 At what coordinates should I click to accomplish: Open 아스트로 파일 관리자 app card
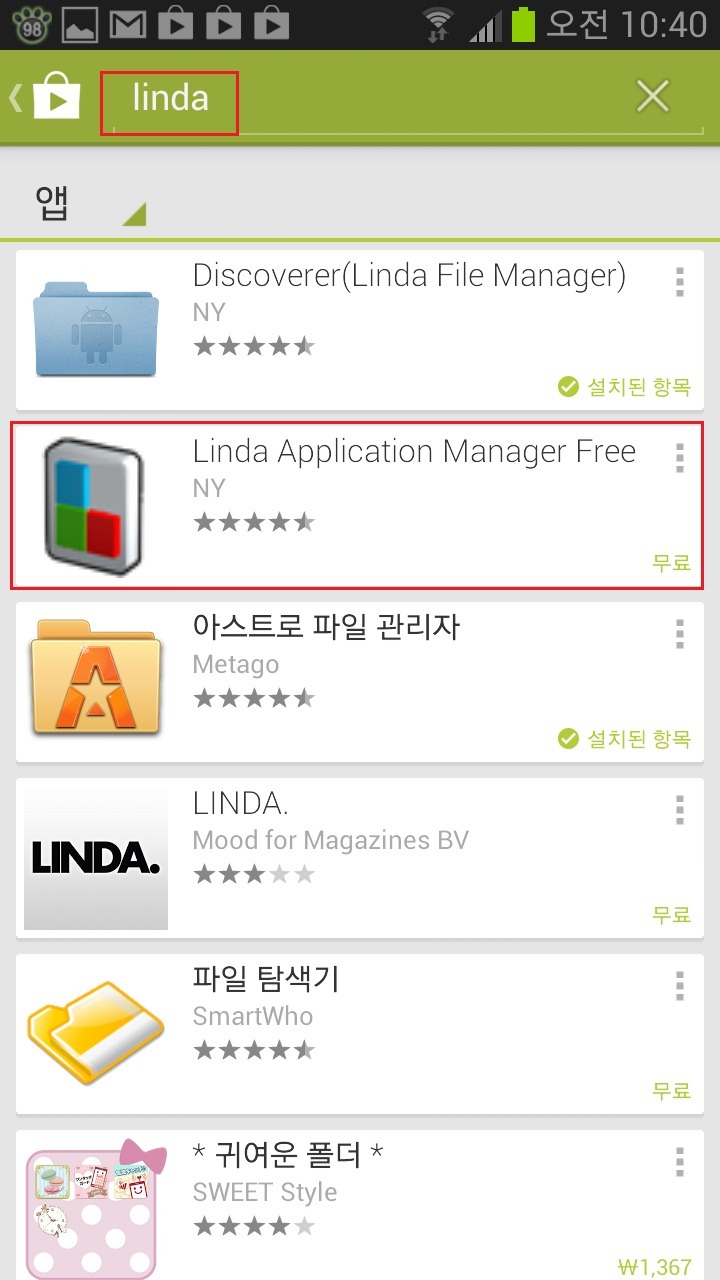click(x=360, y=681)
